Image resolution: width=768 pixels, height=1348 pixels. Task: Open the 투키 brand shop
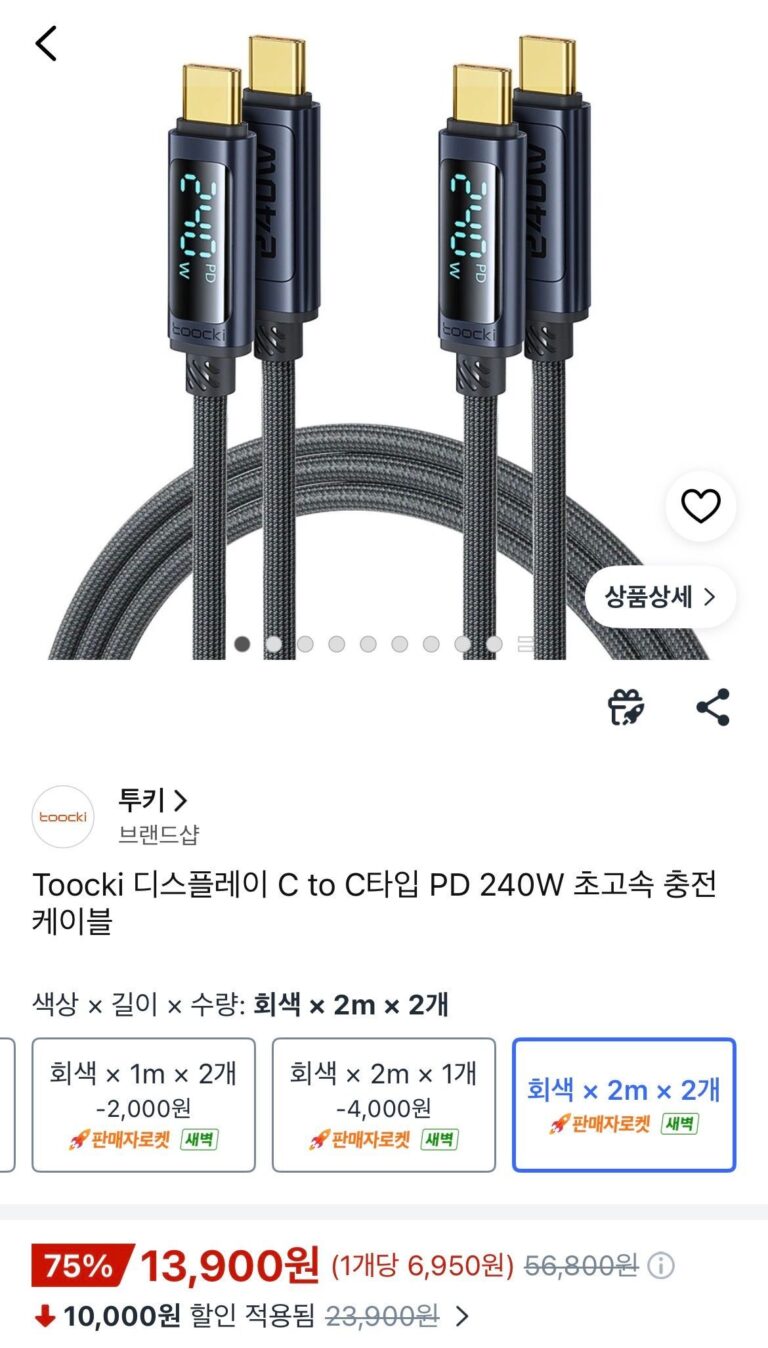152,801
